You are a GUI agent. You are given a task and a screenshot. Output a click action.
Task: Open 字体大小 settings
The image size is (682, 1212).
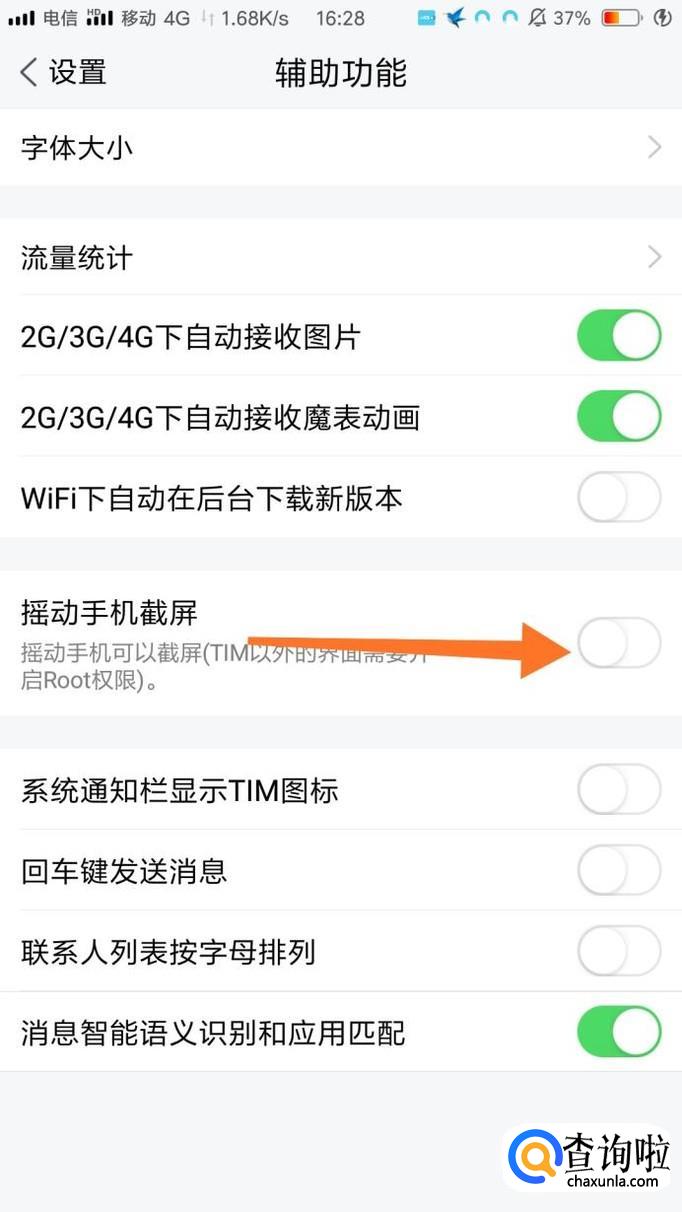pos(340,148)
